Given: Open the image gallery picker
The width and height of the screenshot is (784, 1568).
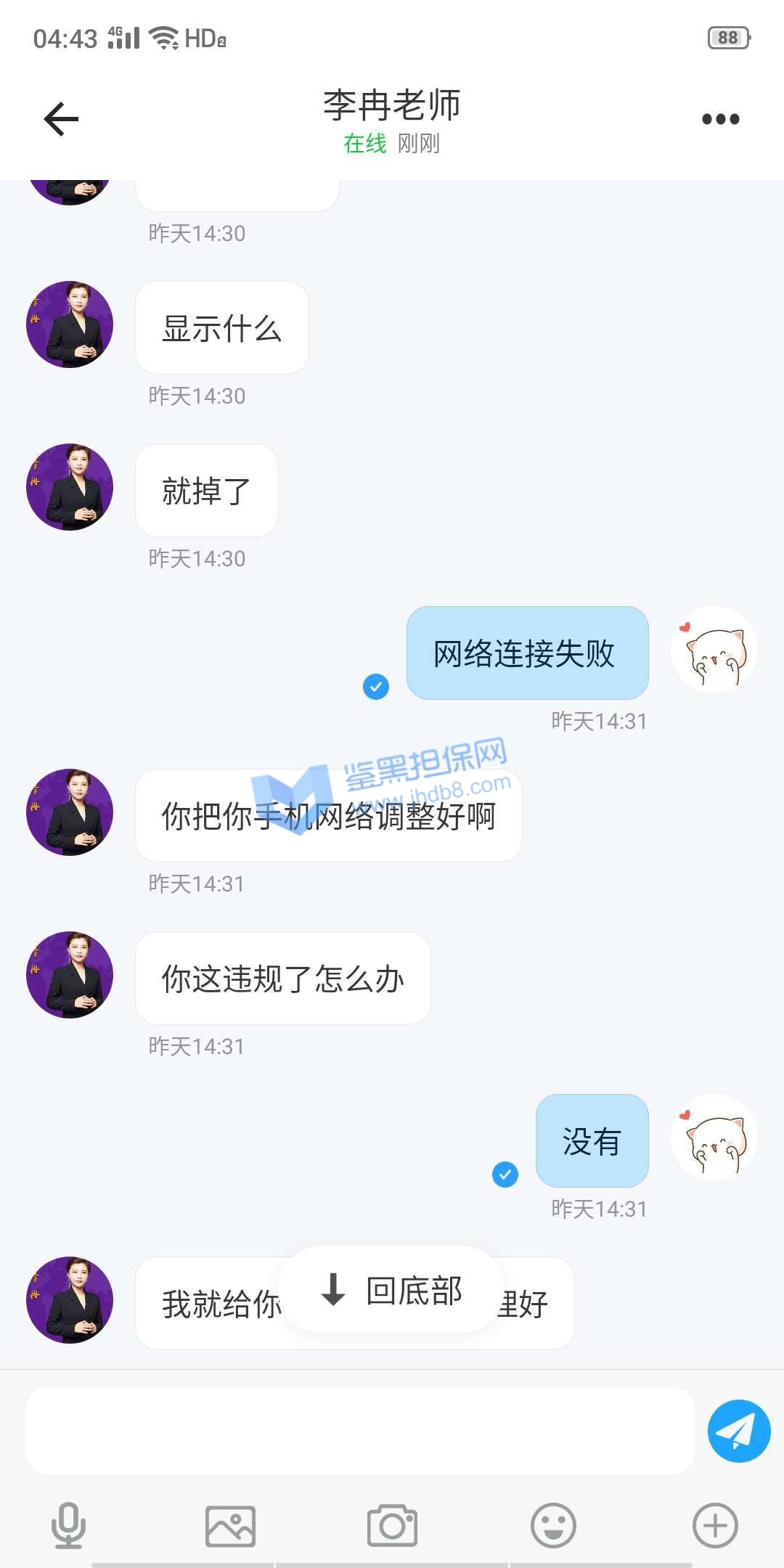Looking at the screenshot, I should (x=230, y=1525).
